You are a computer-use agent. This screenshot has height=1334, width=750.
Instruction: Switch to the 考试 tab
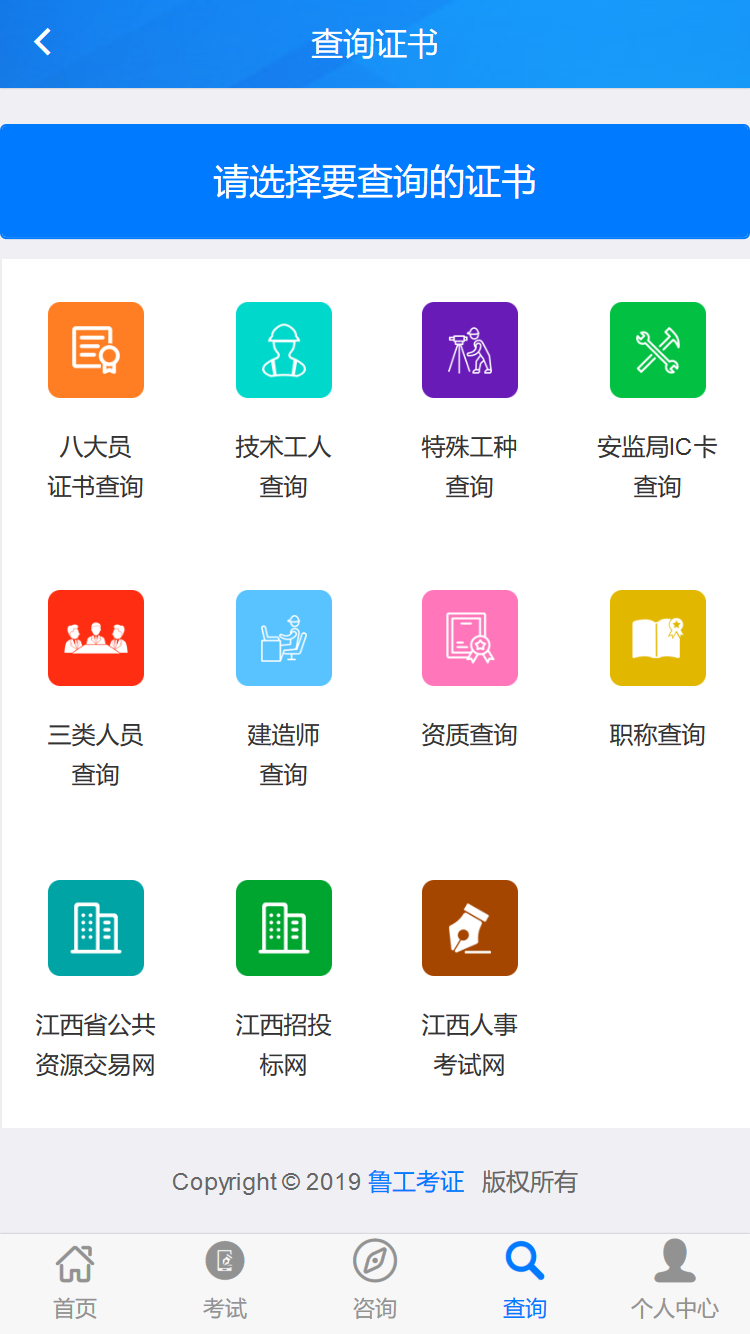(225, 1282)
